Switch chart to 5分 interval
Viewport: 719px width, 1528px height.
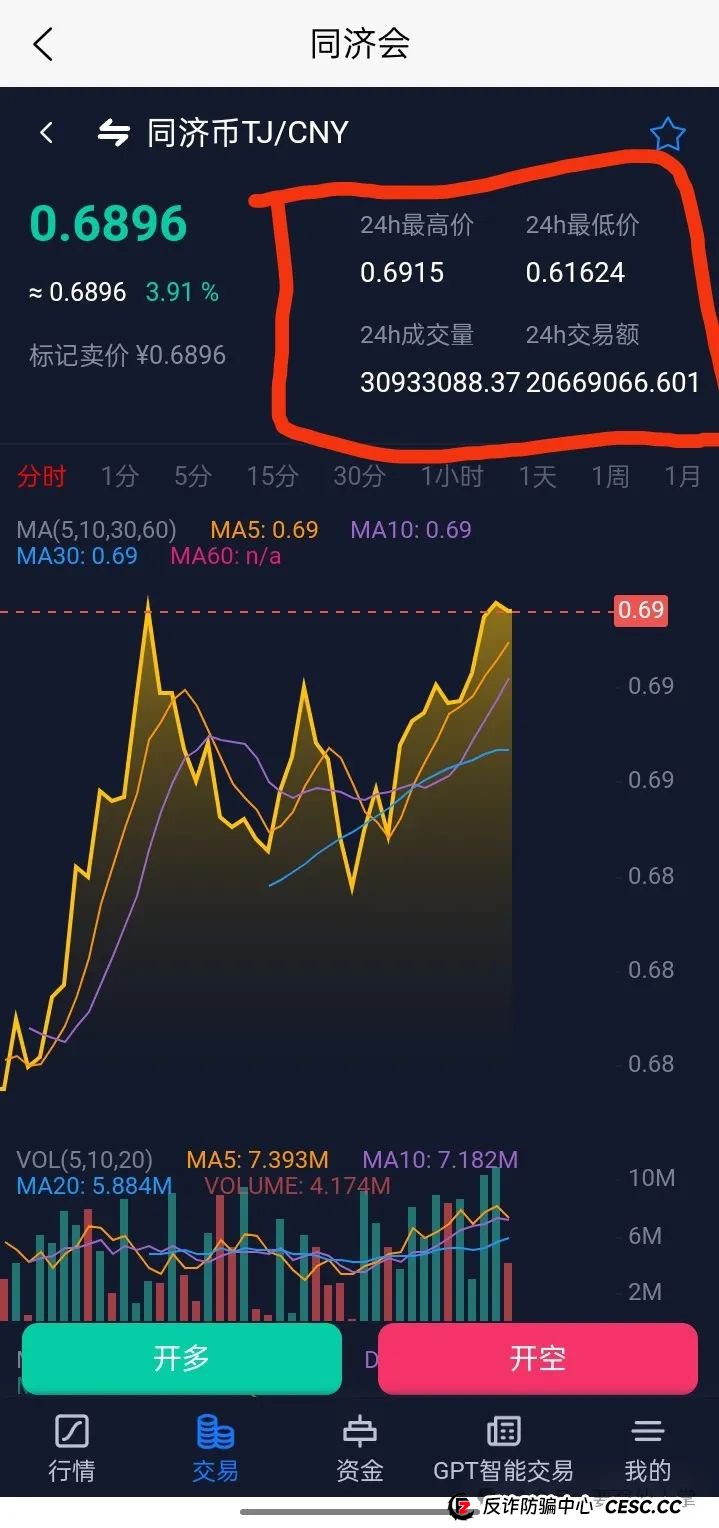192,476
